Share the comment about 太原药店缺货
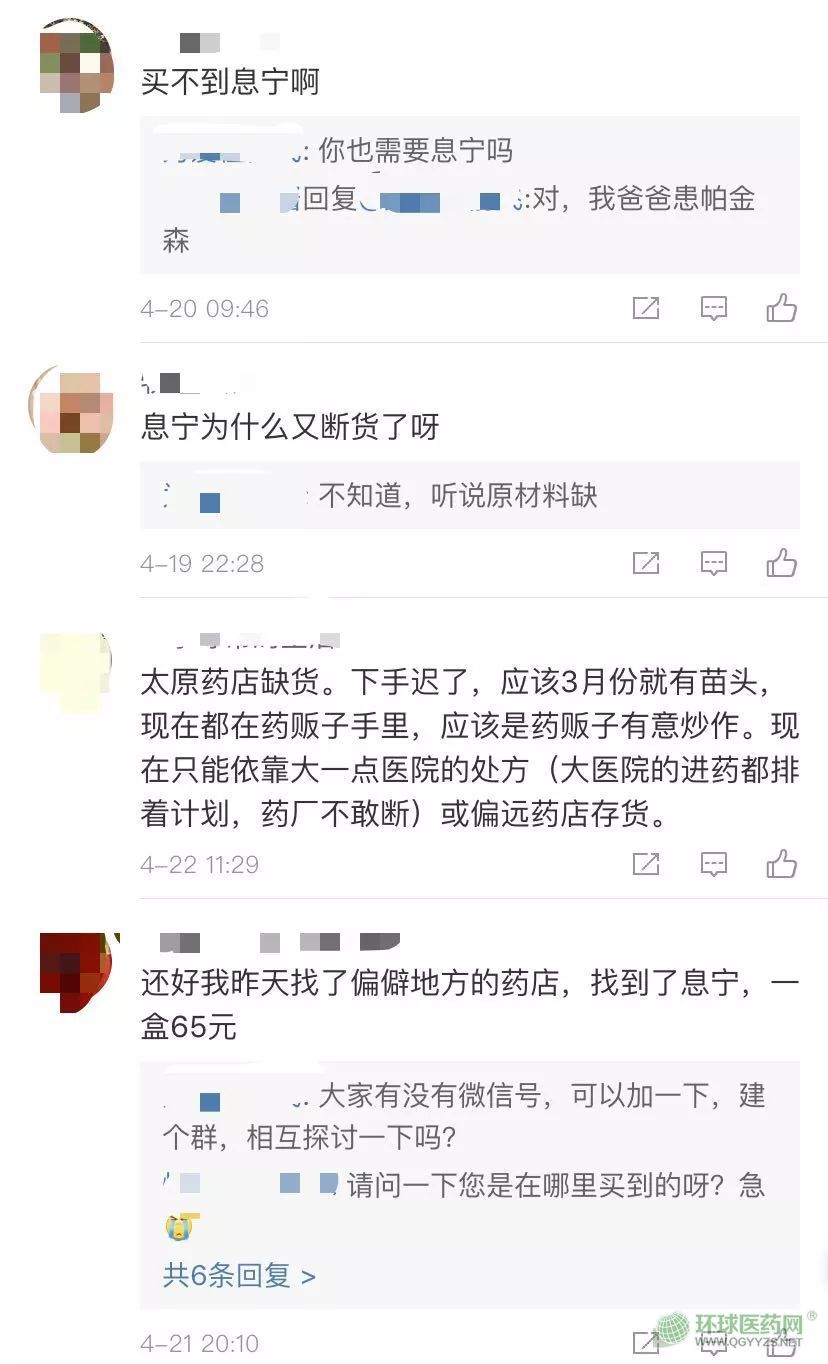Viewport: 828px width, 1364px height. [x=646, y=863]
